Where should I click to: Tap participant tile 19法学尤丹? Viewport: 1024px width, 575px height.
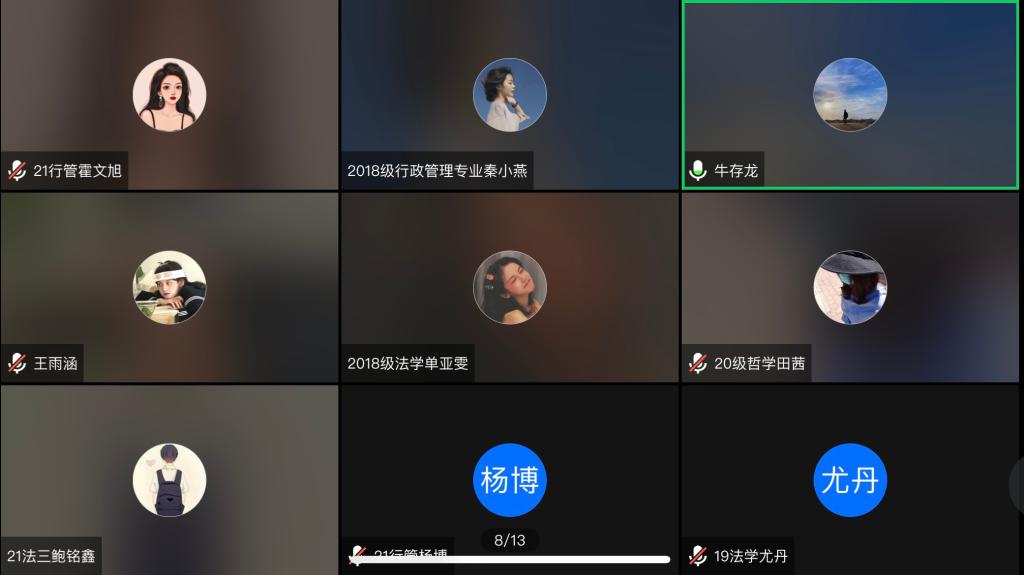[x=850, y=480]
